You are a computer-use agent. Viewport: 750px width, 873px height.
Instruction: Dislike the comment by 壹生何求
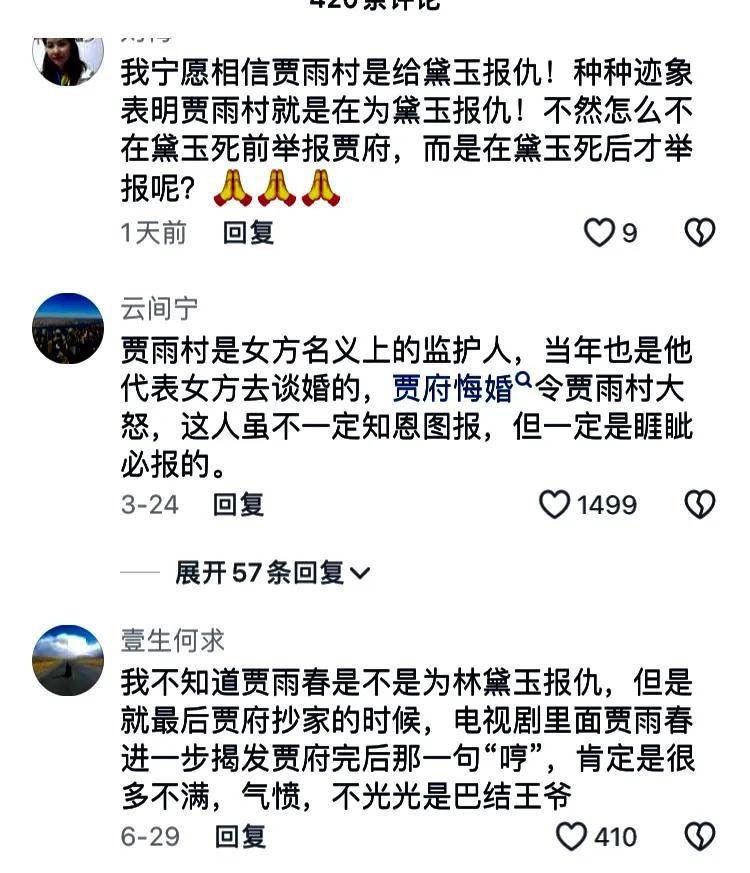pyautogui.click(x=699, y=836)
